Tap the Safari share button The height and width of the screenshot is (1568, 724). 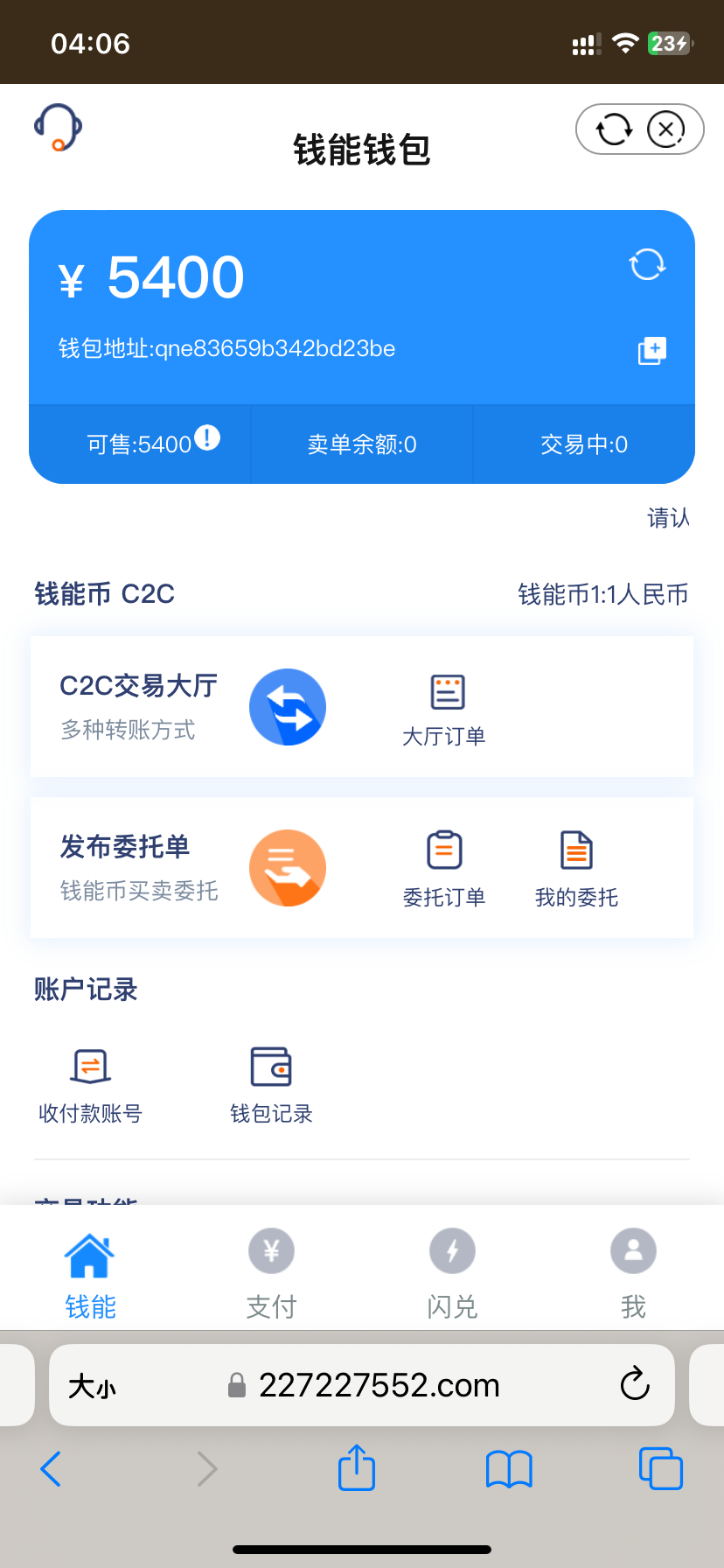pyautogui.click(x=357, y=1468)
